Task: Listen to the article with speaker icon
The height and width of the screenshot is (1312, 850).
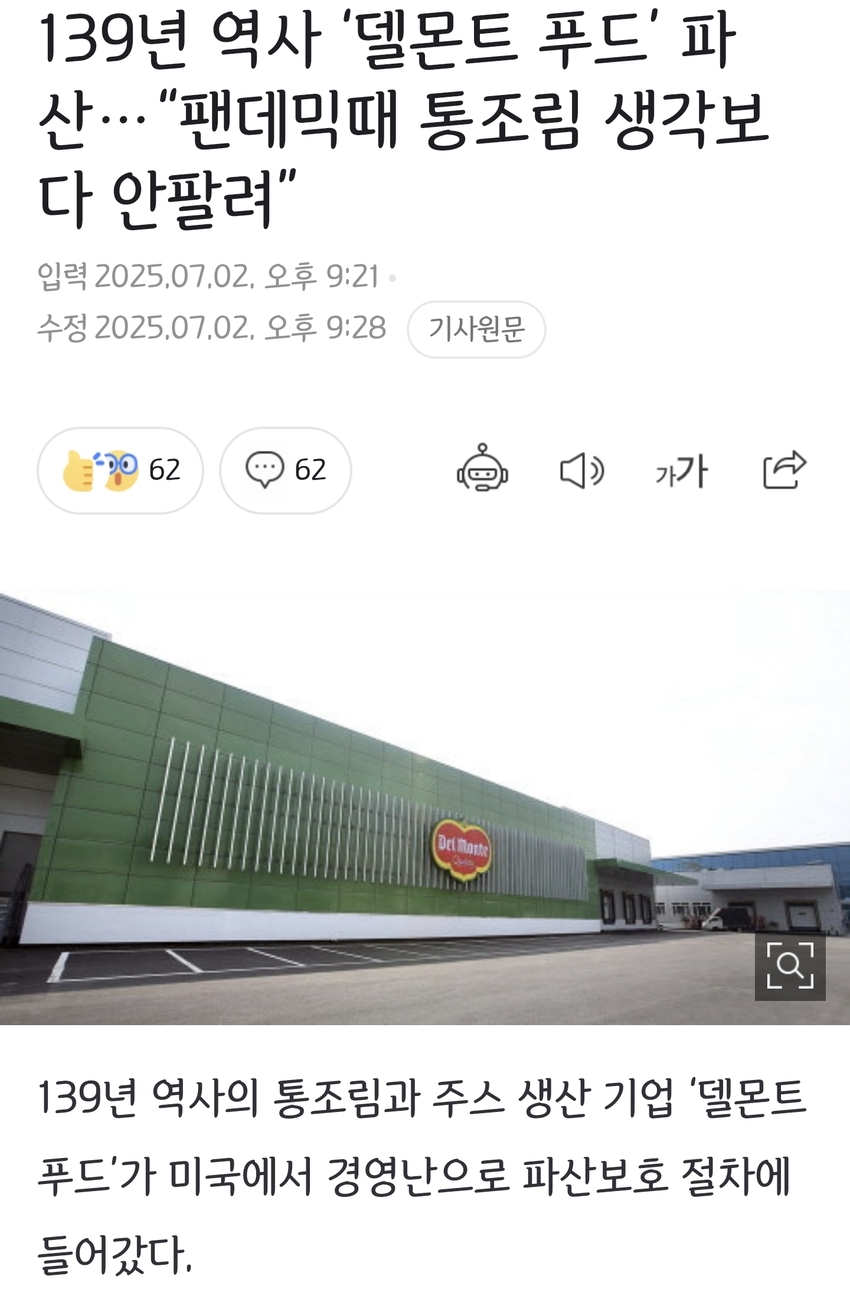Action: (x=581, y=470)
